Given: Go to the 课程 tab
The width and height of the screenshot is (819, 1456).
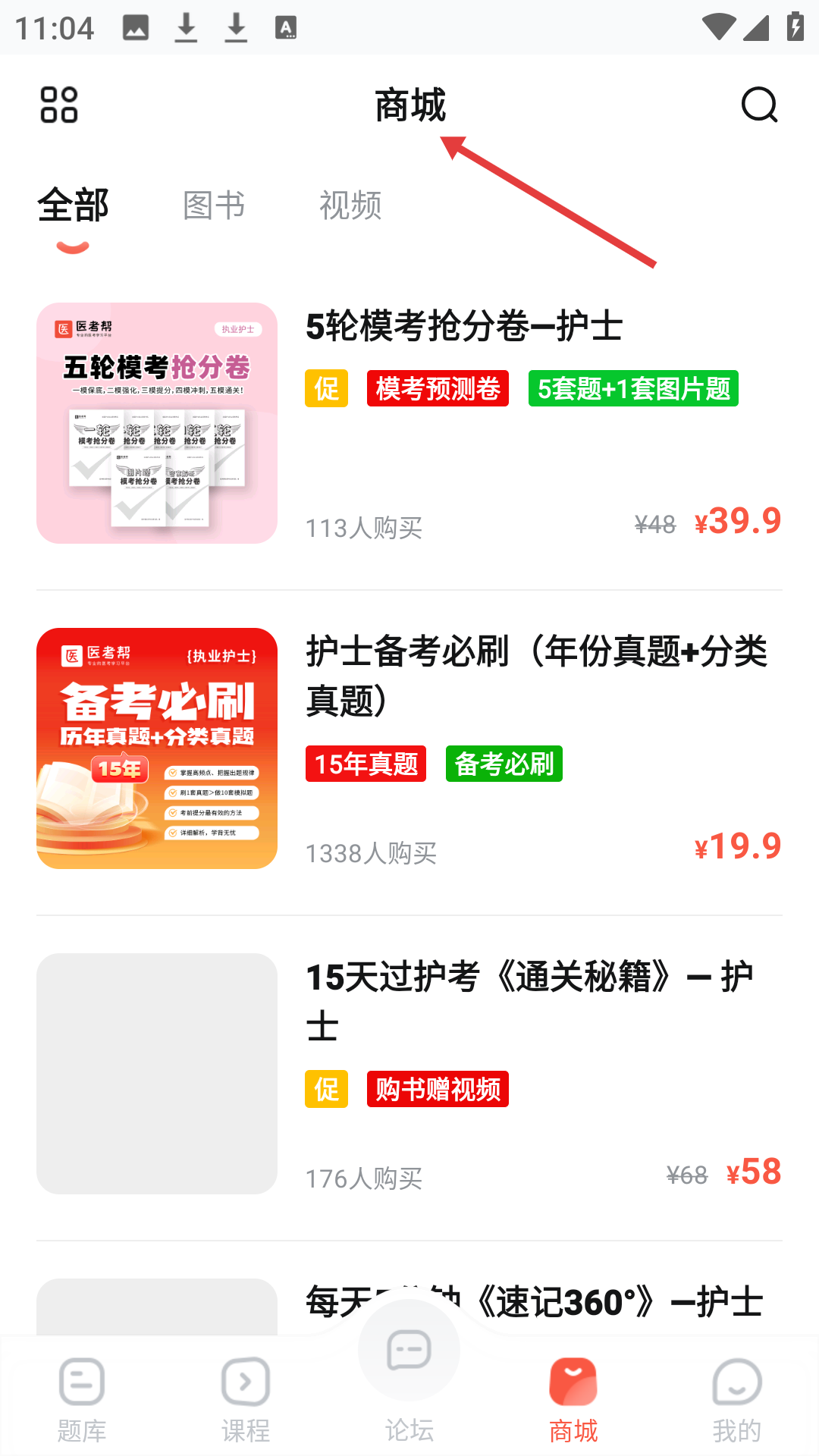Looking at the screenshot, I should tap(246, 1400).
